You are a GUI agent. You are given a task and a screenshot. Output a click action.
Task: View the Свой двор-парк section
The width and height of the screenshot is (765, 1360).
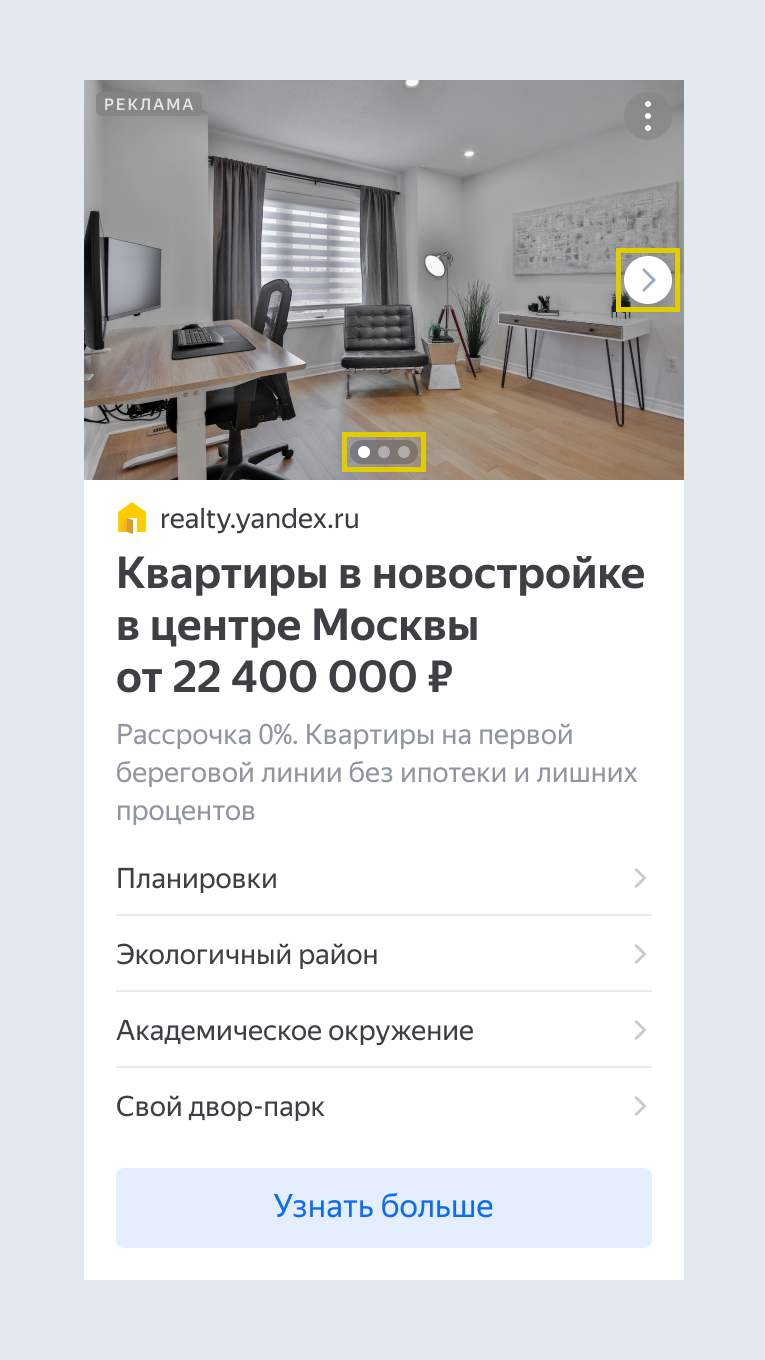click(383, 1107)
